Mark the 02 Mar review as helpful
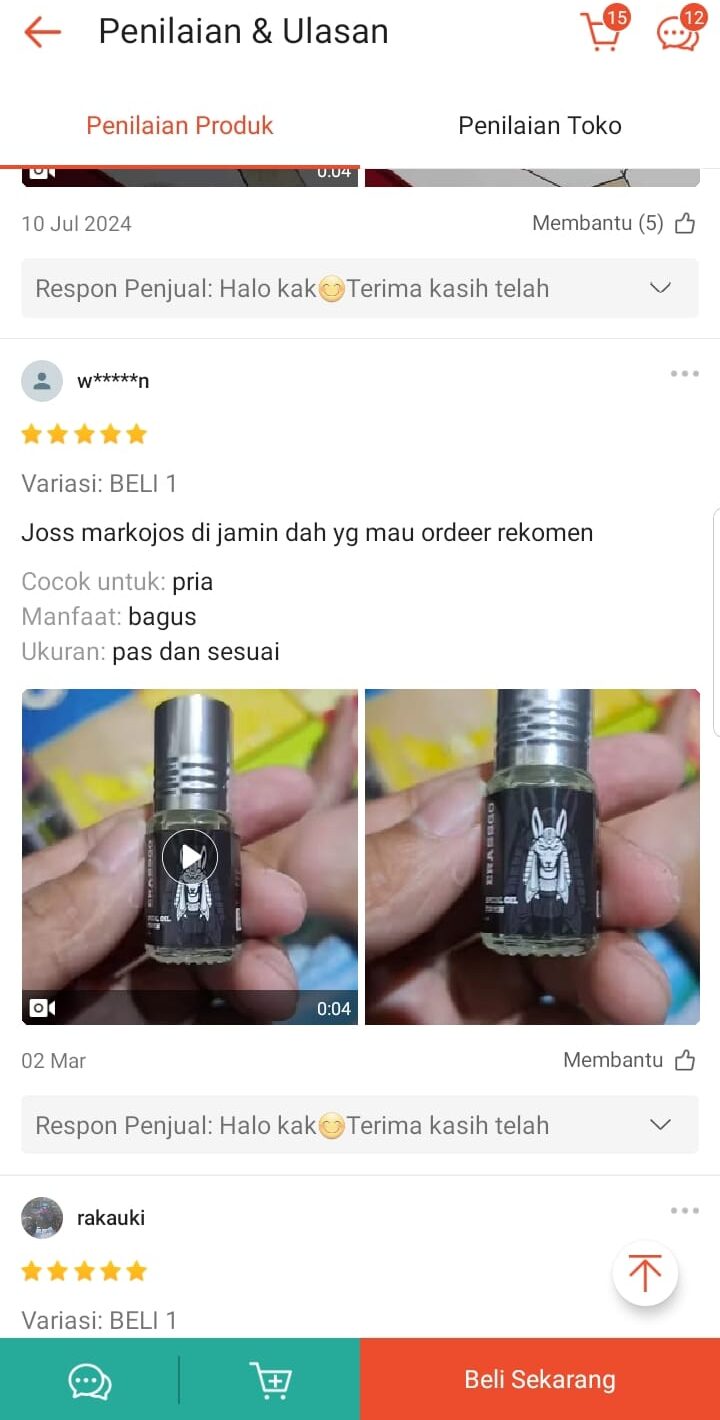The width and height of the screenshot is (720, 1420). [x=684, y=1060]
